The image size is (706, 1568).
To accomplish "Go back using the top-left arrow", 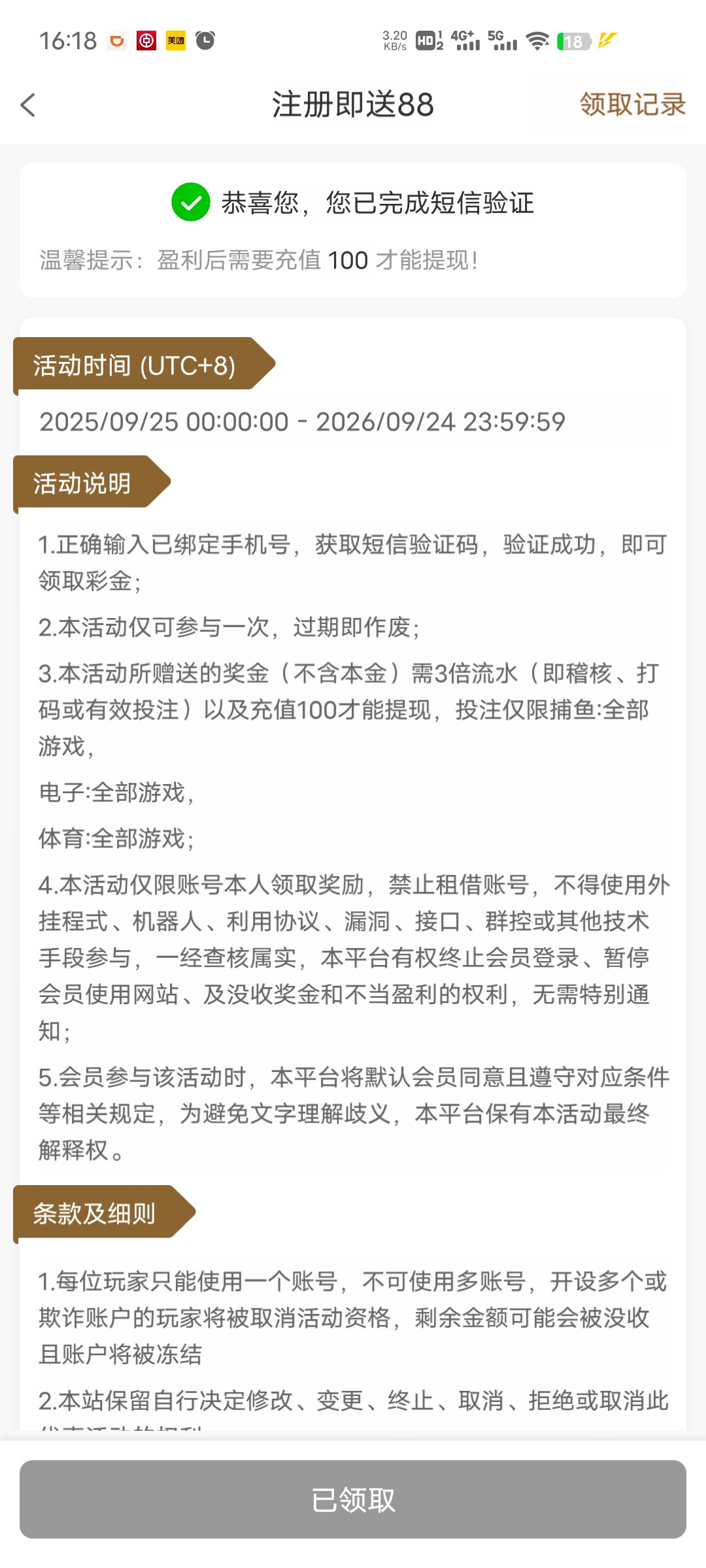I will pos(28,105).
